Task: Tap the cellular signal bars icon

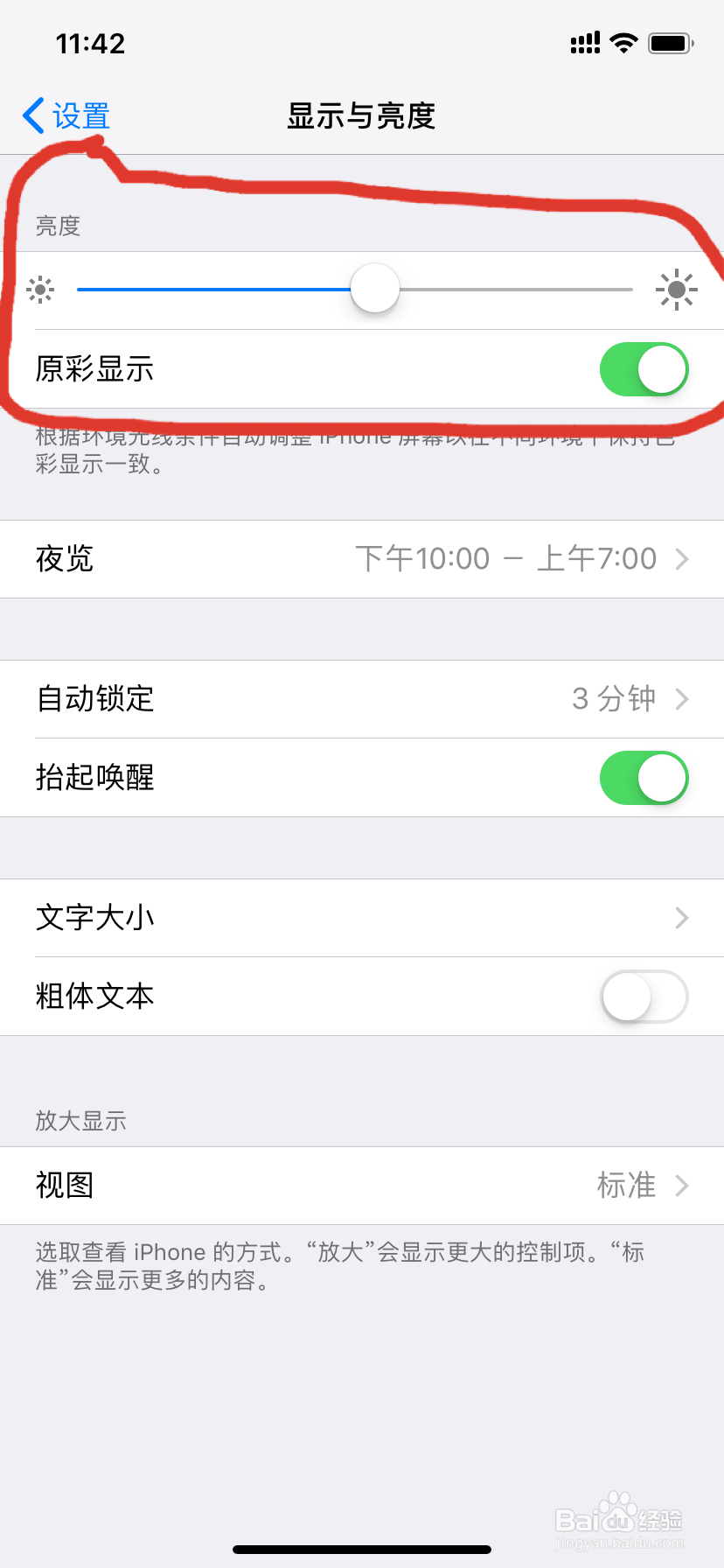Action: click(585, 42)
